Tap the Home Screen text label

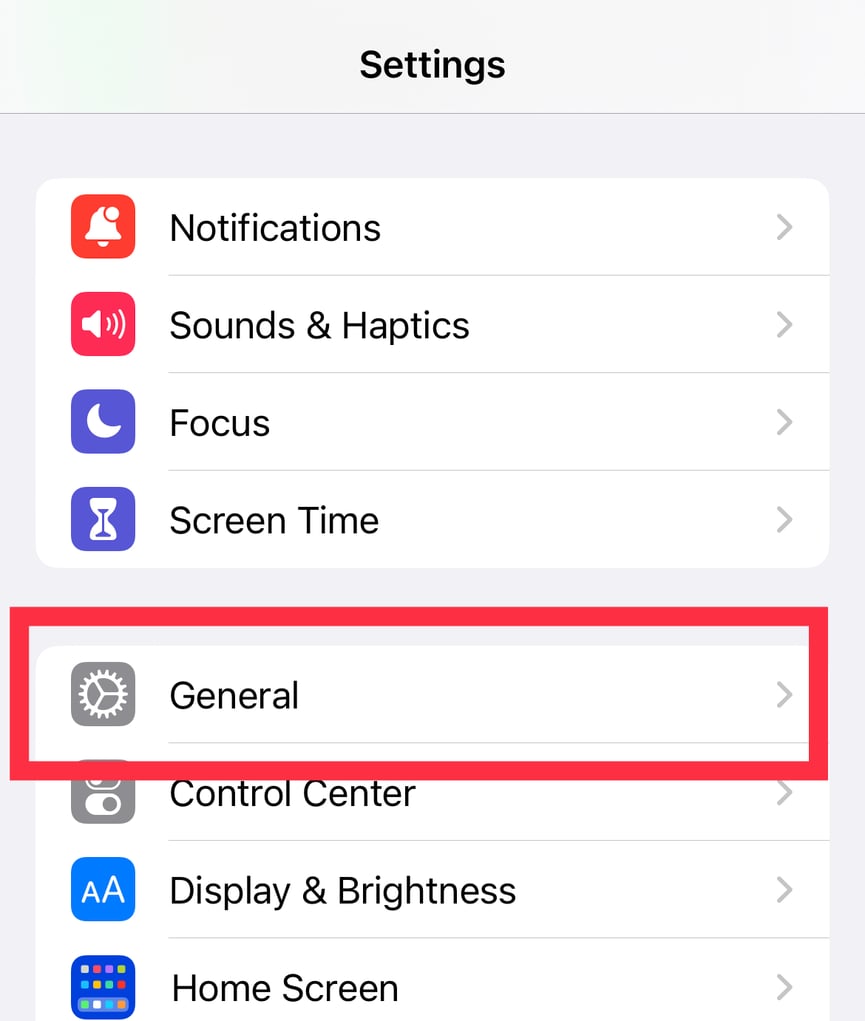284,987
